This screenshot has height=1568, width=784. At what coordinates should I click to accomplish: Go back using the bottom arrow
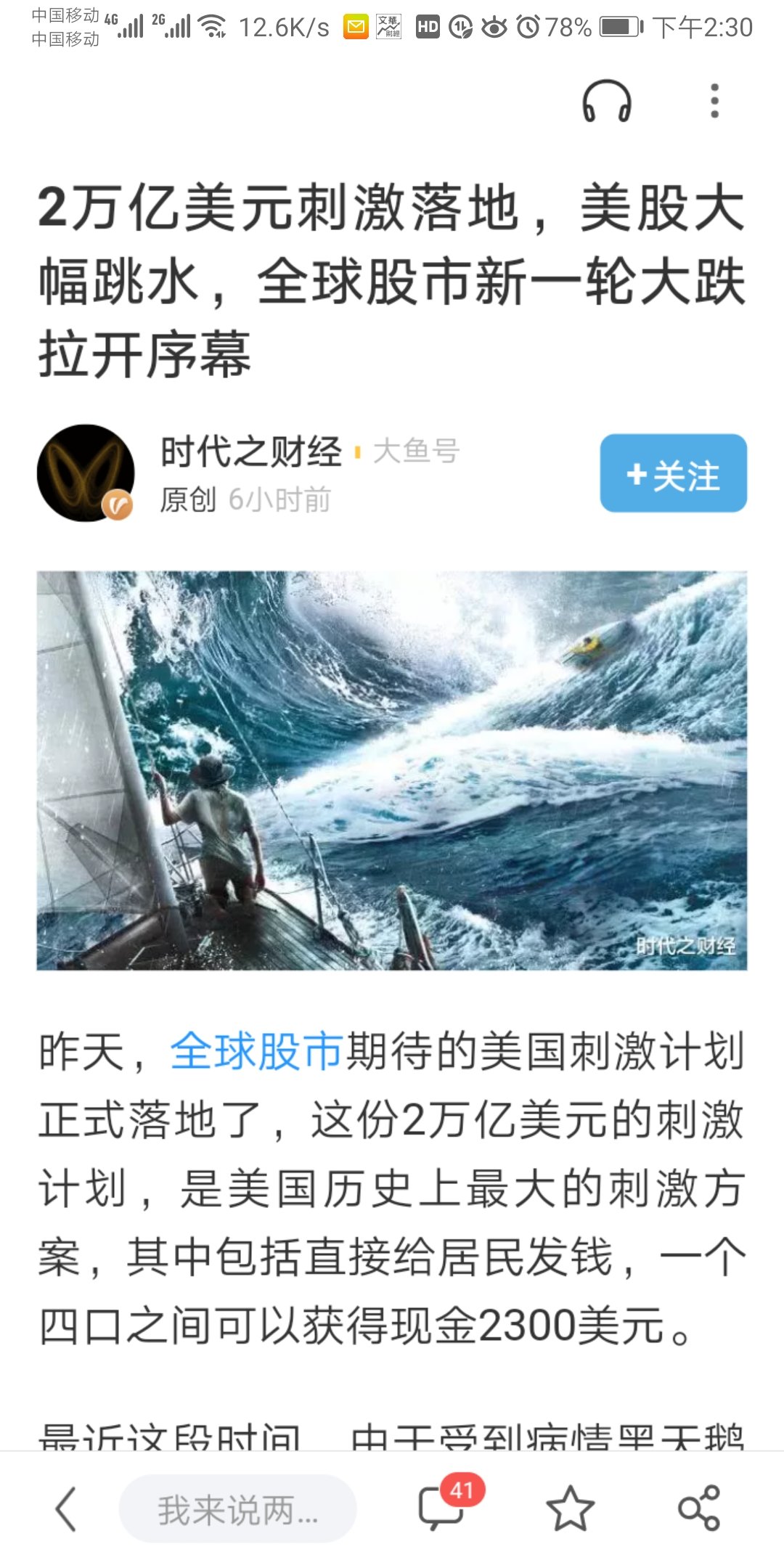point(66,1510)
